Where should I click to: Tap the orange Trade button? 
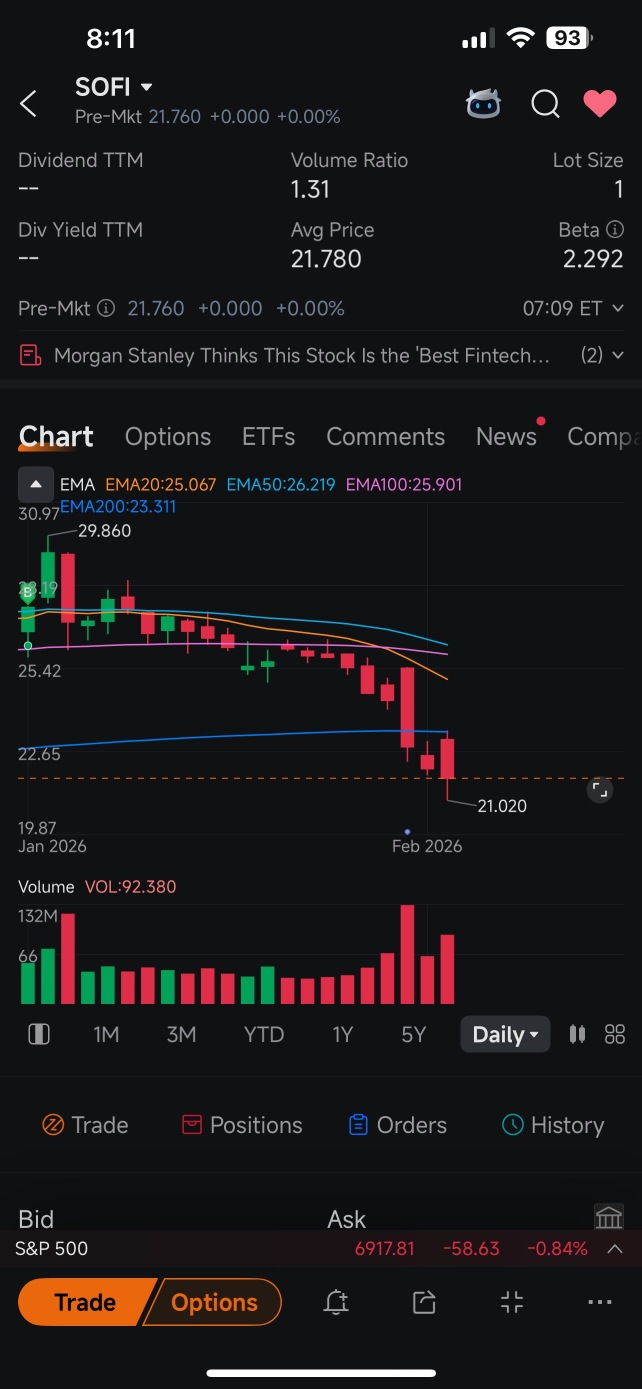coord(86,1302)
